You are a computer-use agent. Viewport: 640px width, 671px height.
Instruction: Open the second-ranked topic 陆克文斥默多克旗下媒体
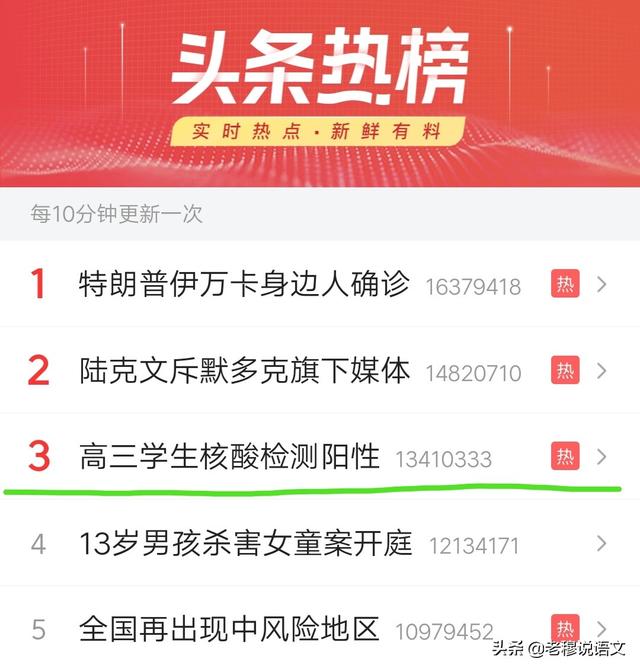point(244,371)
